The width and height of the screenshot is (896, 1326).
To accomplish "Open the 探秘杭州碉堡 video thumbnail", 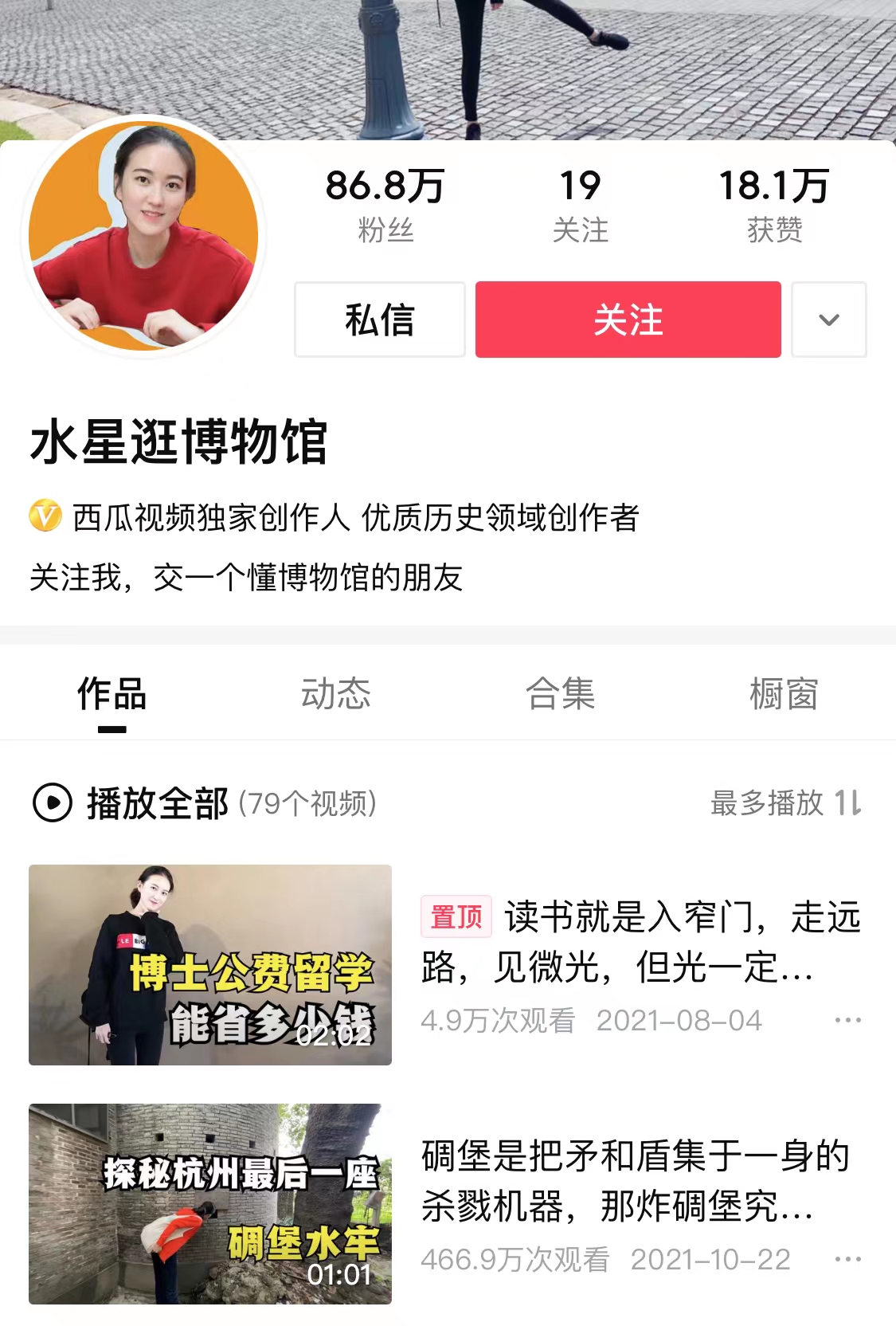I will (211, 1204).
